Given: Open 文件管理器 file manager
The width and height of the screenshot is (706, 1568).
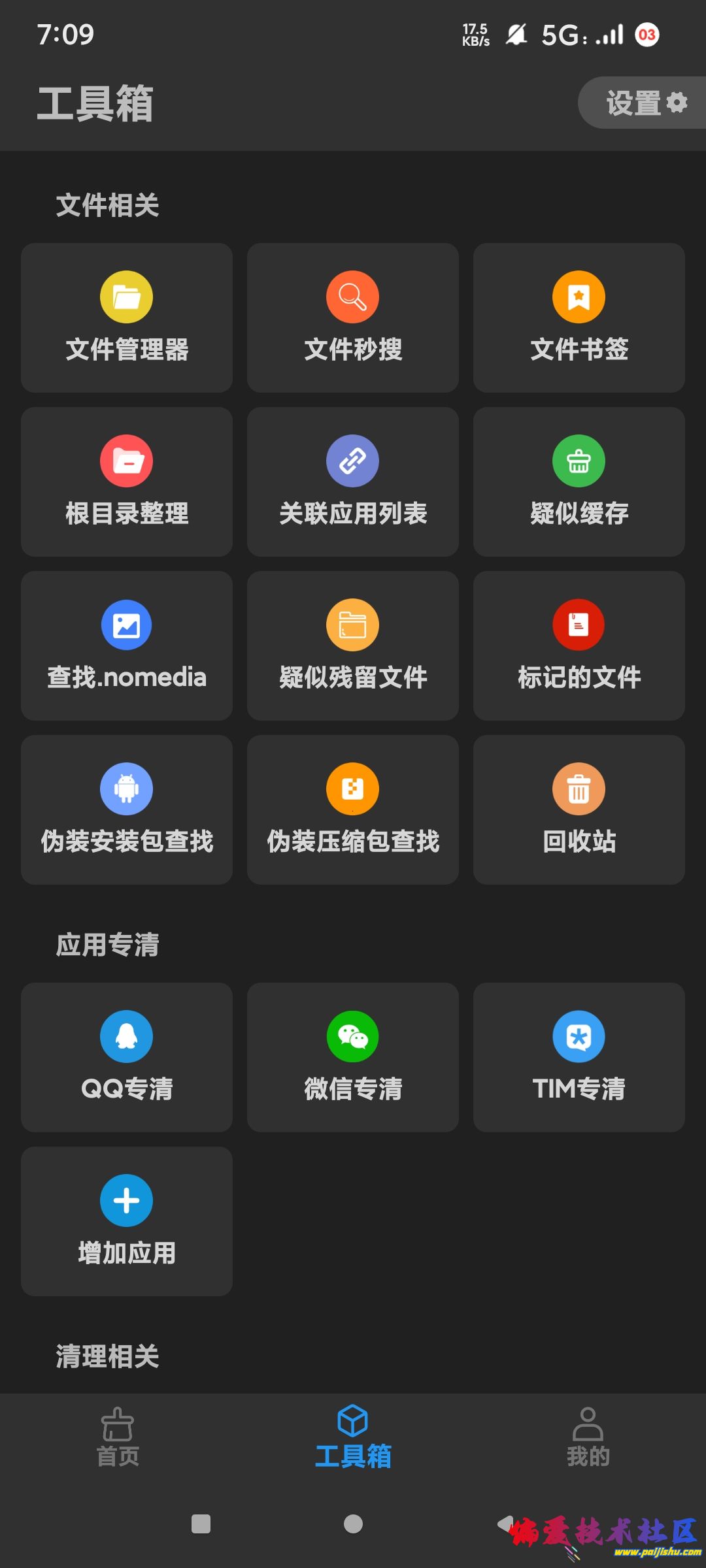Looking at the screenshot, I should click(127, 318).
